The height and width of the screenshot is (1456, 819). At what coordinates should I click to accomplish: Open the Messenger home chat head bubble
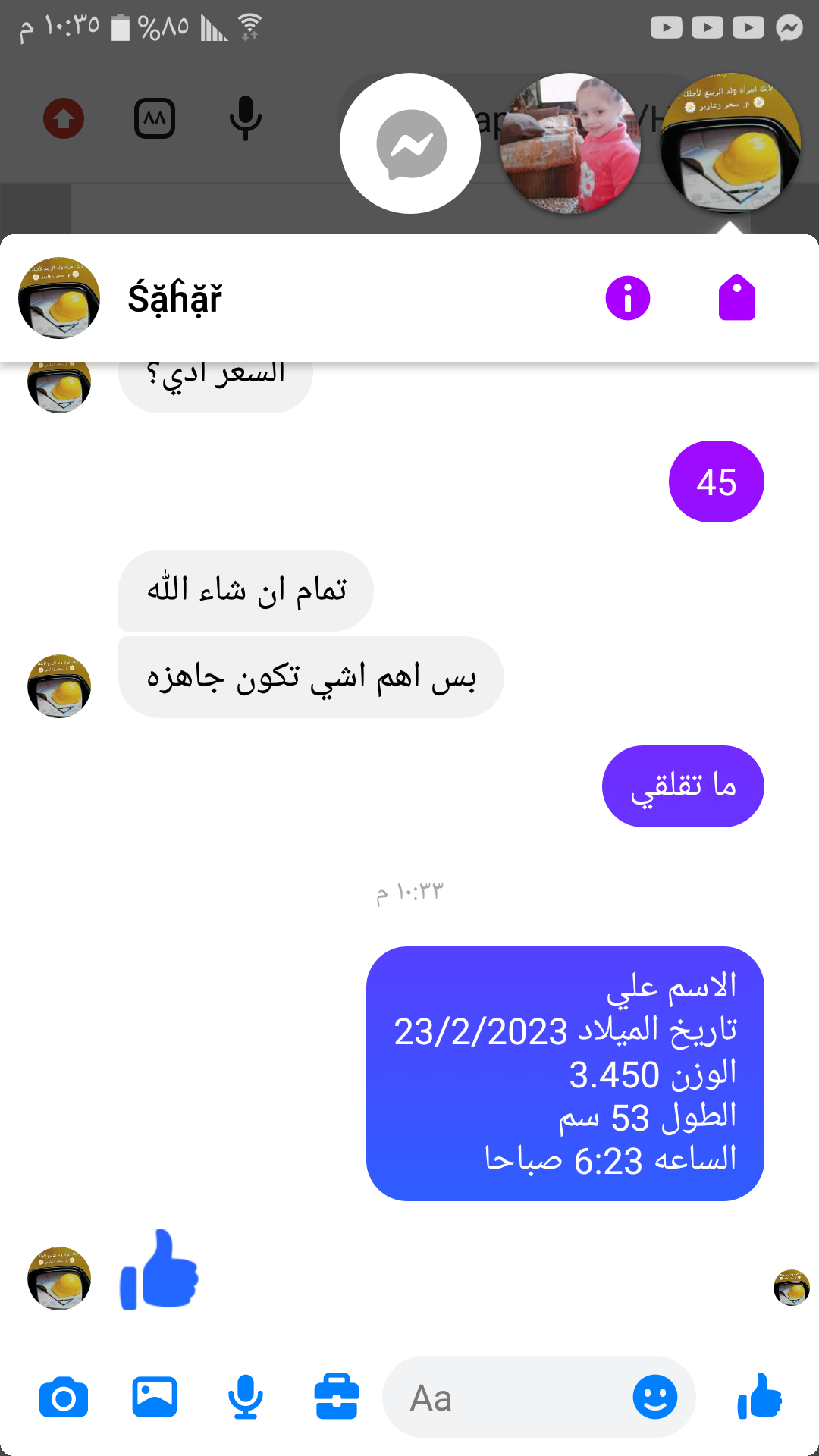(x=410, y=143)
